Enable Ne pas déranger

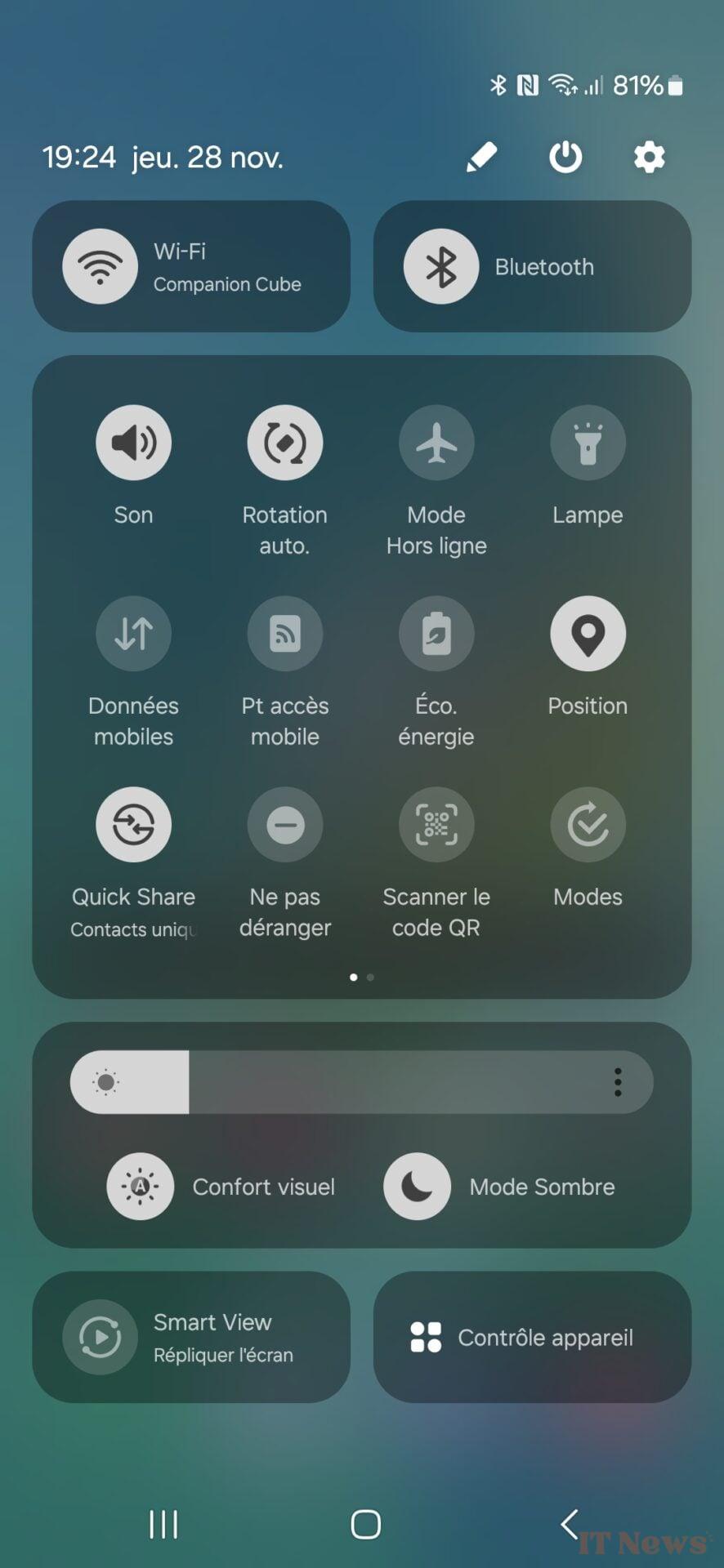[x=285, y=825]
